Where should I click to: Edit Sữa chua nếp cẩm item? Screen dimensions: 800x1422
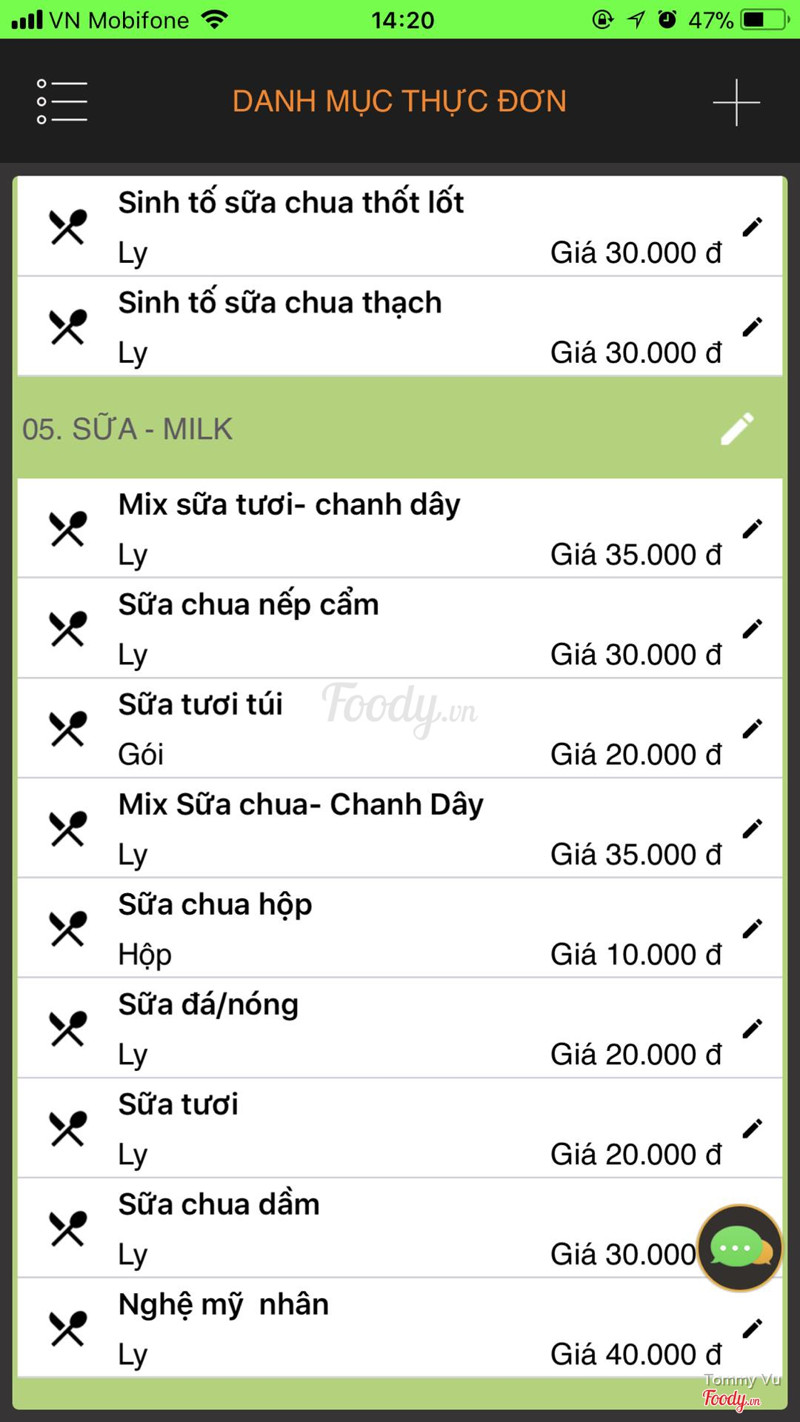point(752,629)
